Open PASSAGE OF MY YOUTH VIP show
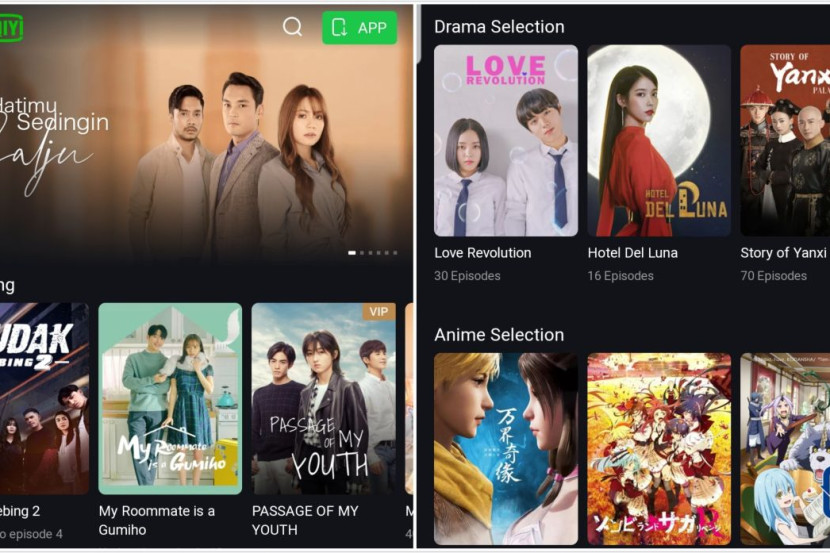Image resolution: width=830 pixels, height=553 pixels. click(323, 398)
